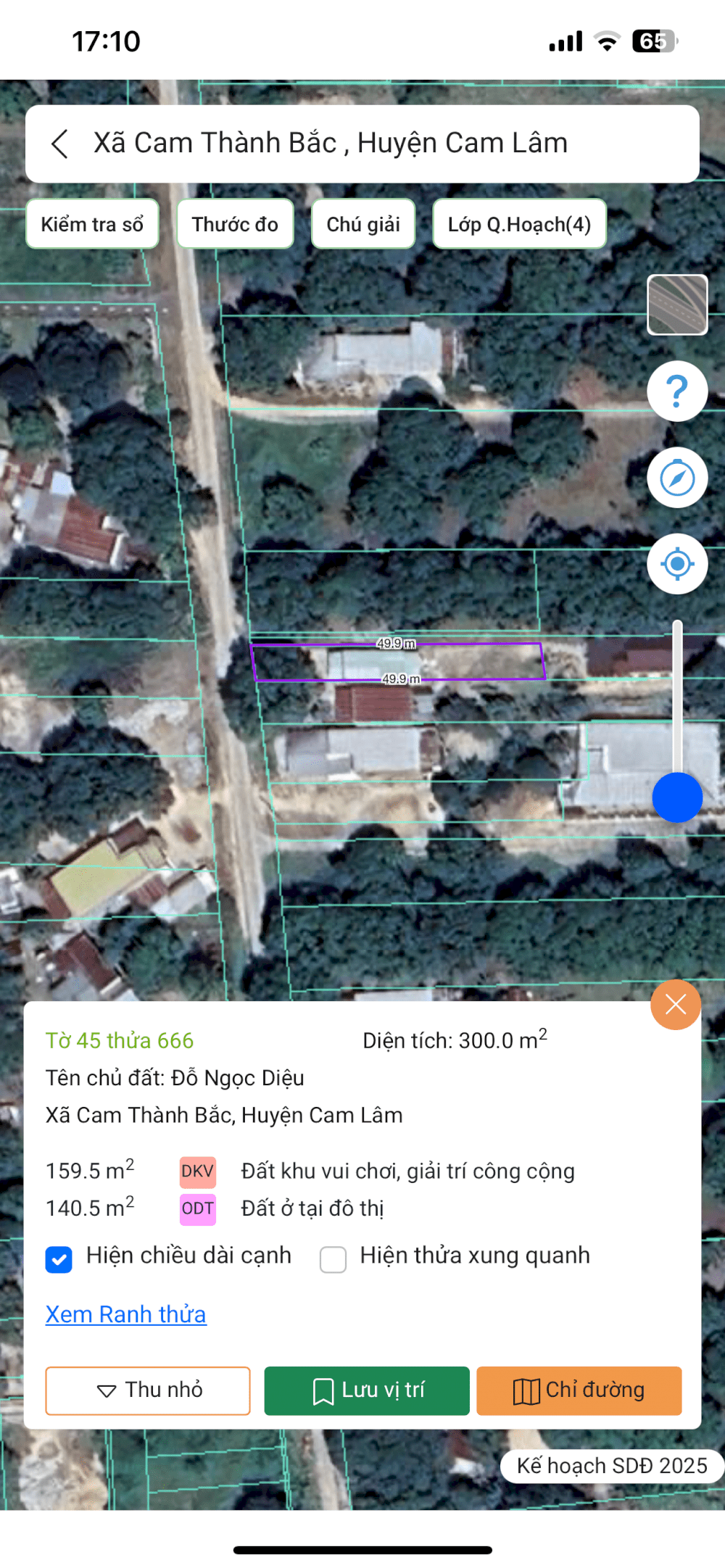Go back using the arrow icon
This screenshot has width=725, height=1568.
[x=60, y=144]
